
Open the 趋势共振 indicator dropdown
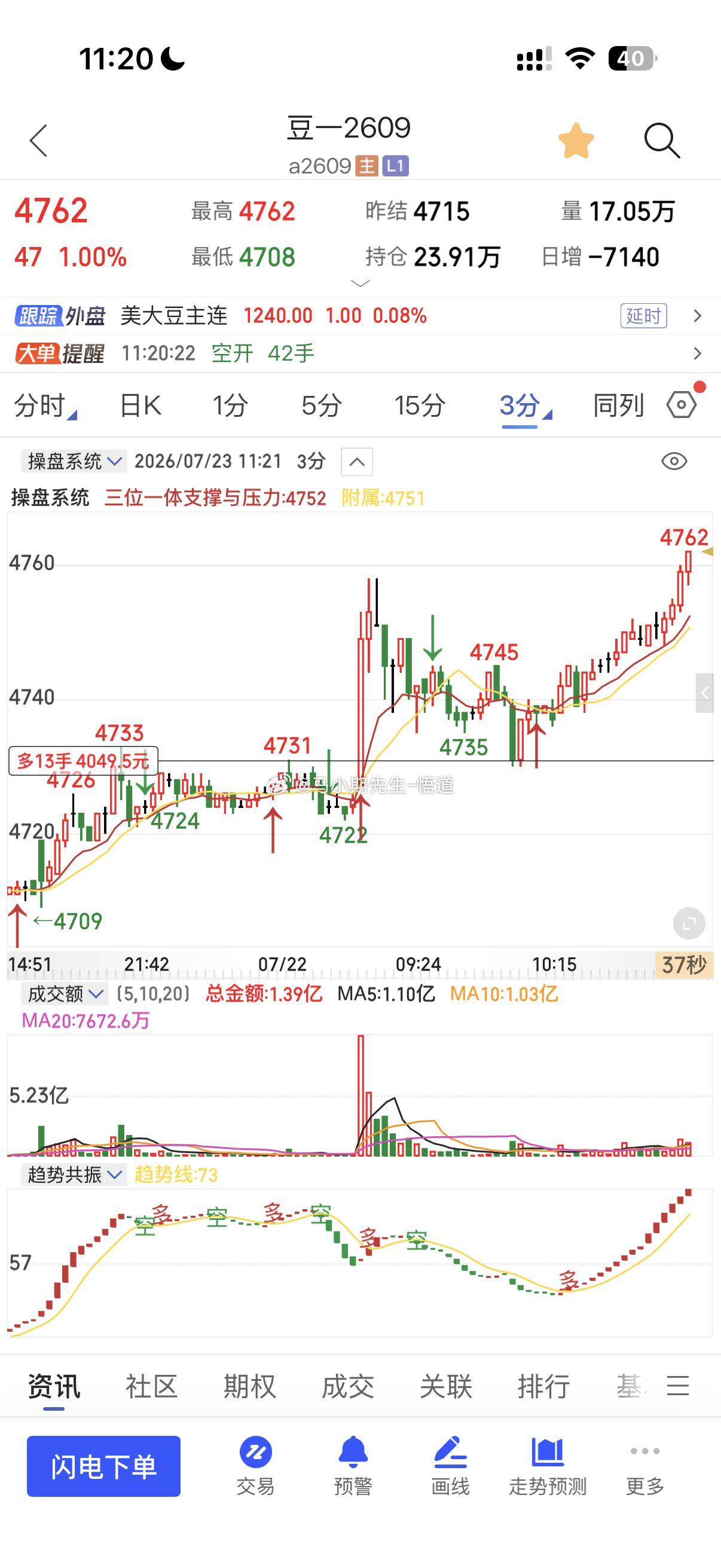(74, 1174)
